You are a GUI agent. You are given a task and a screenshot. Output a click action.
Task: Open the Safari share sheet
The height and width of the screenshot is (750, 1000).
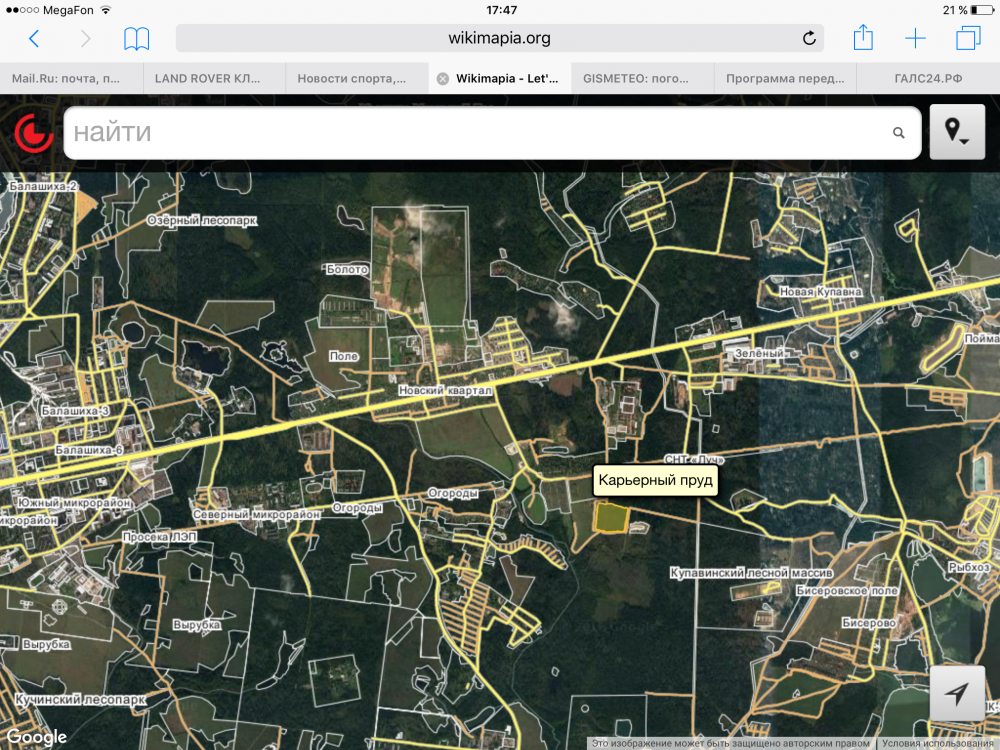click(863, 38)
